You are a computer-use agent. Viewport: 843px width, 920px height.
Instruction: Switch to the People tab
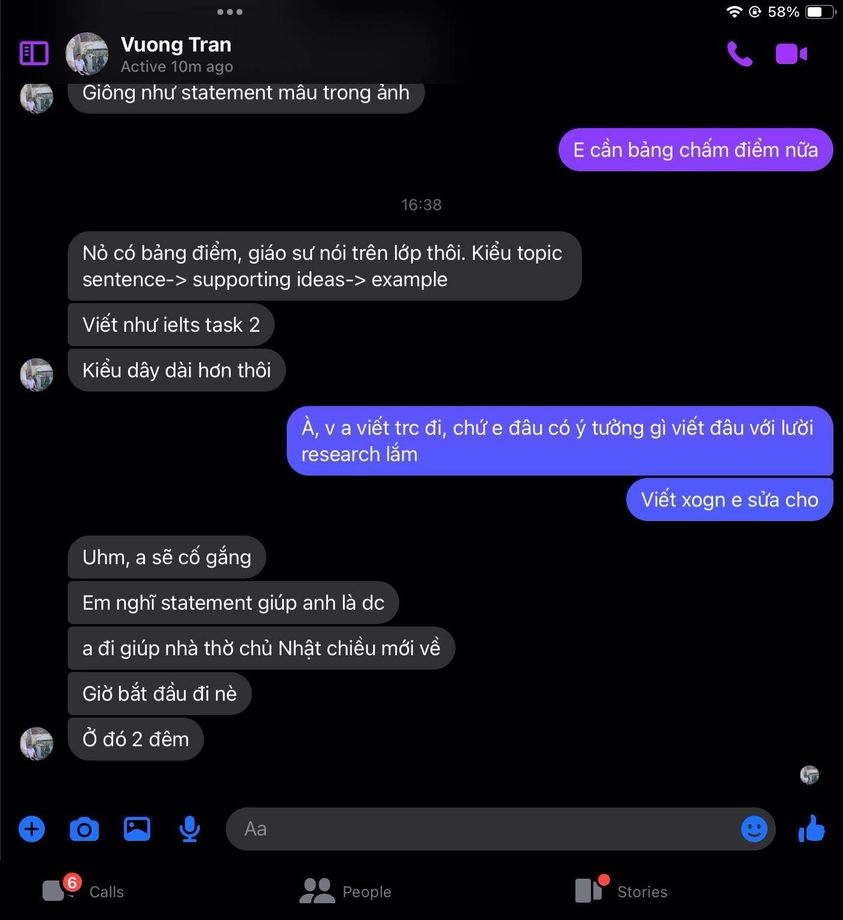coord(346,891)
